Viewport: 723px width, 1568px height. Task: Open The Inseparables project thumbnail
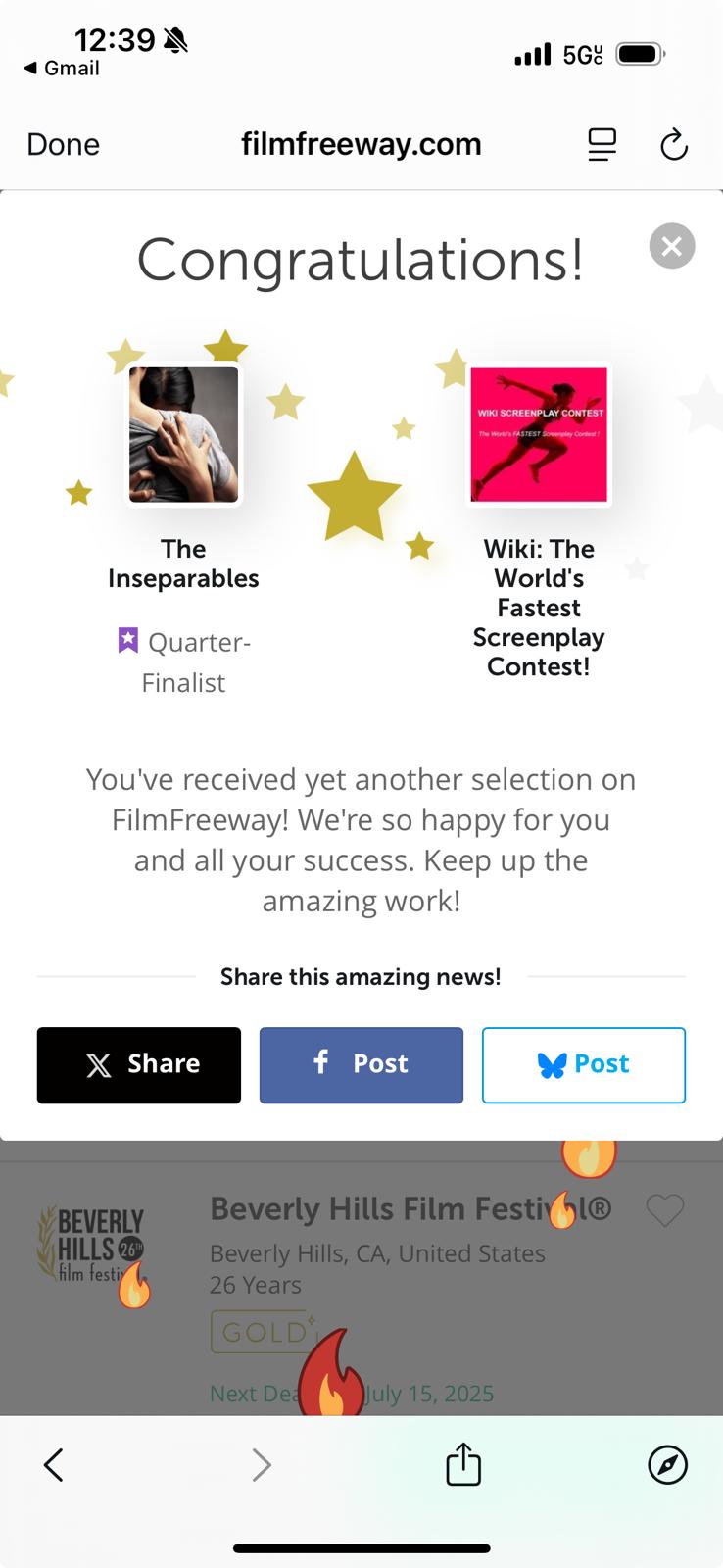(x=184, y=434)
